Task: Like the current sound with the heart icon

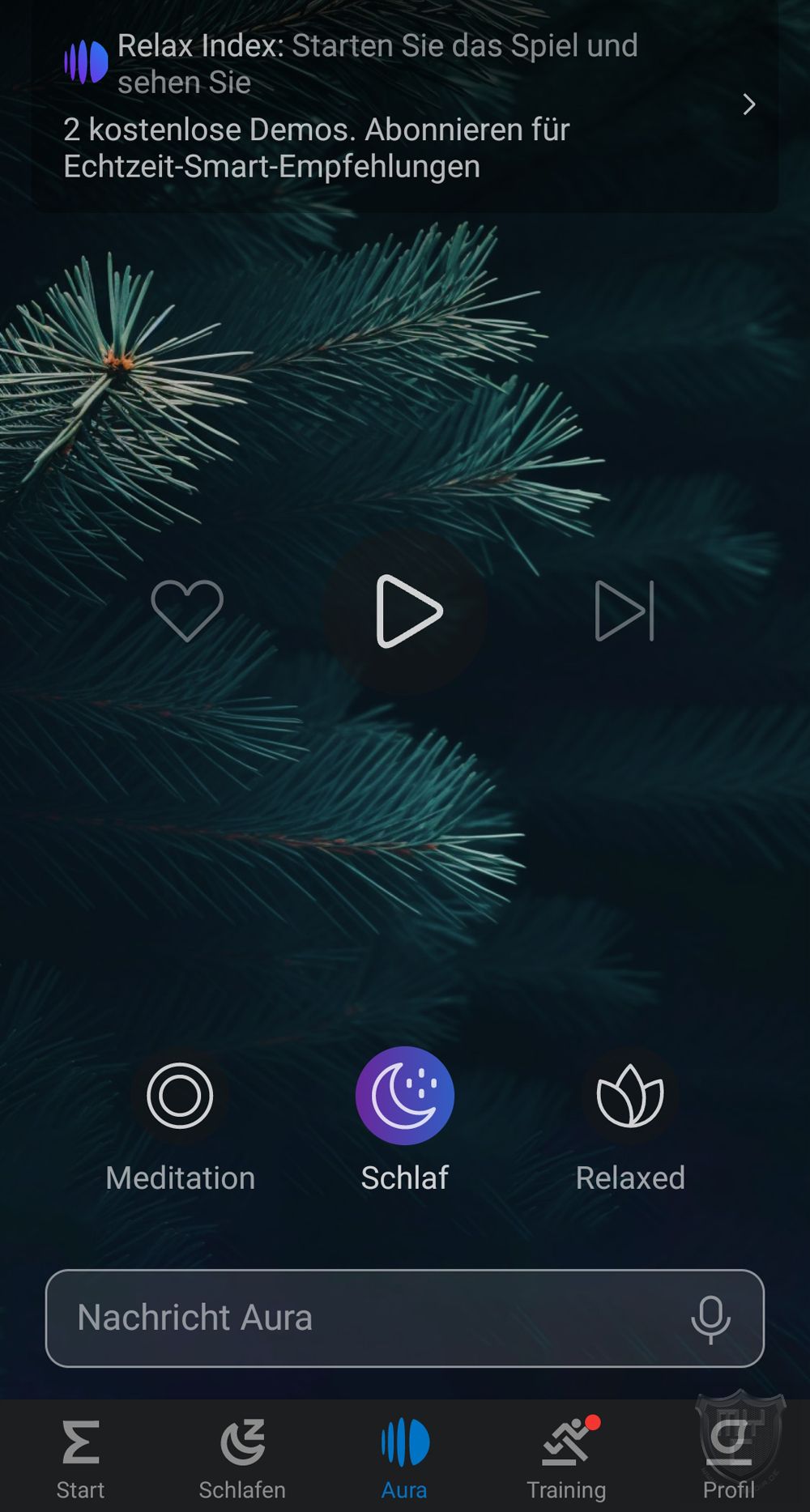Action: coord(187,611)
